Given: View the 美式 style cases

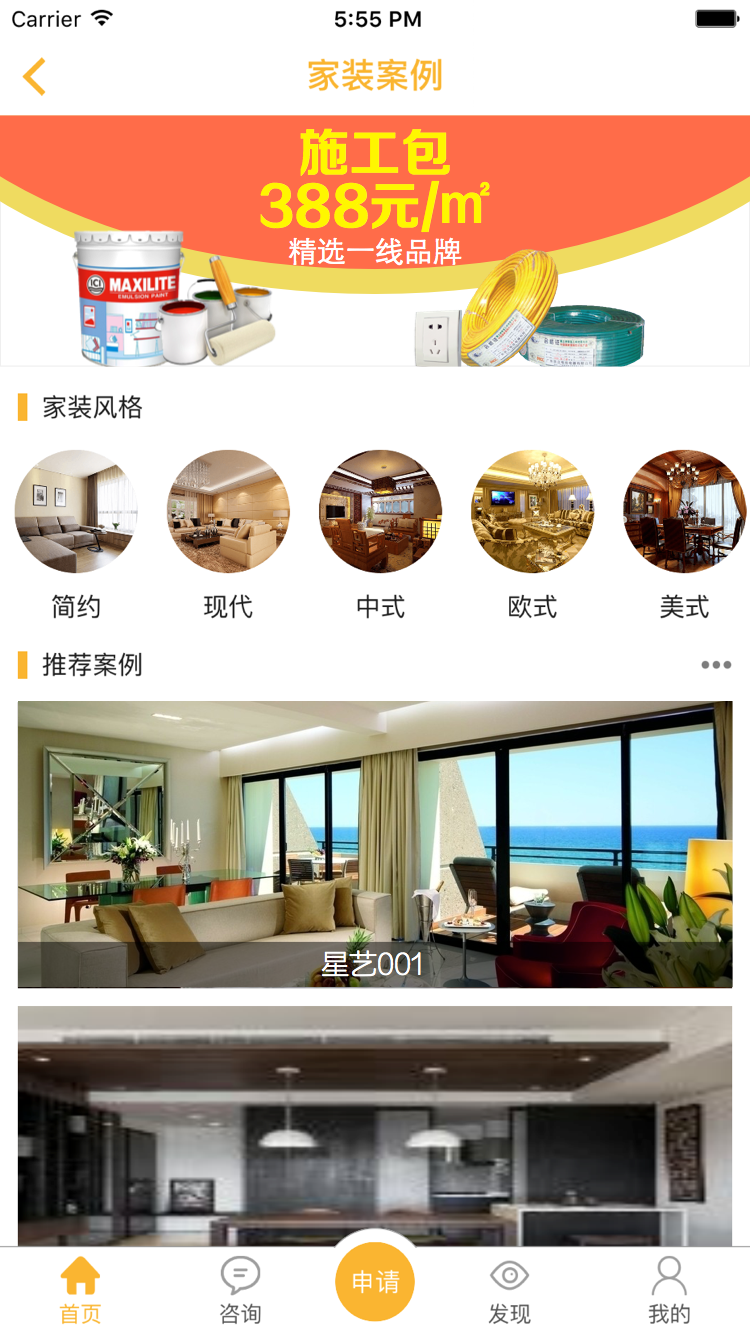Looking at the screenshot, I should (x=684, y=535).
